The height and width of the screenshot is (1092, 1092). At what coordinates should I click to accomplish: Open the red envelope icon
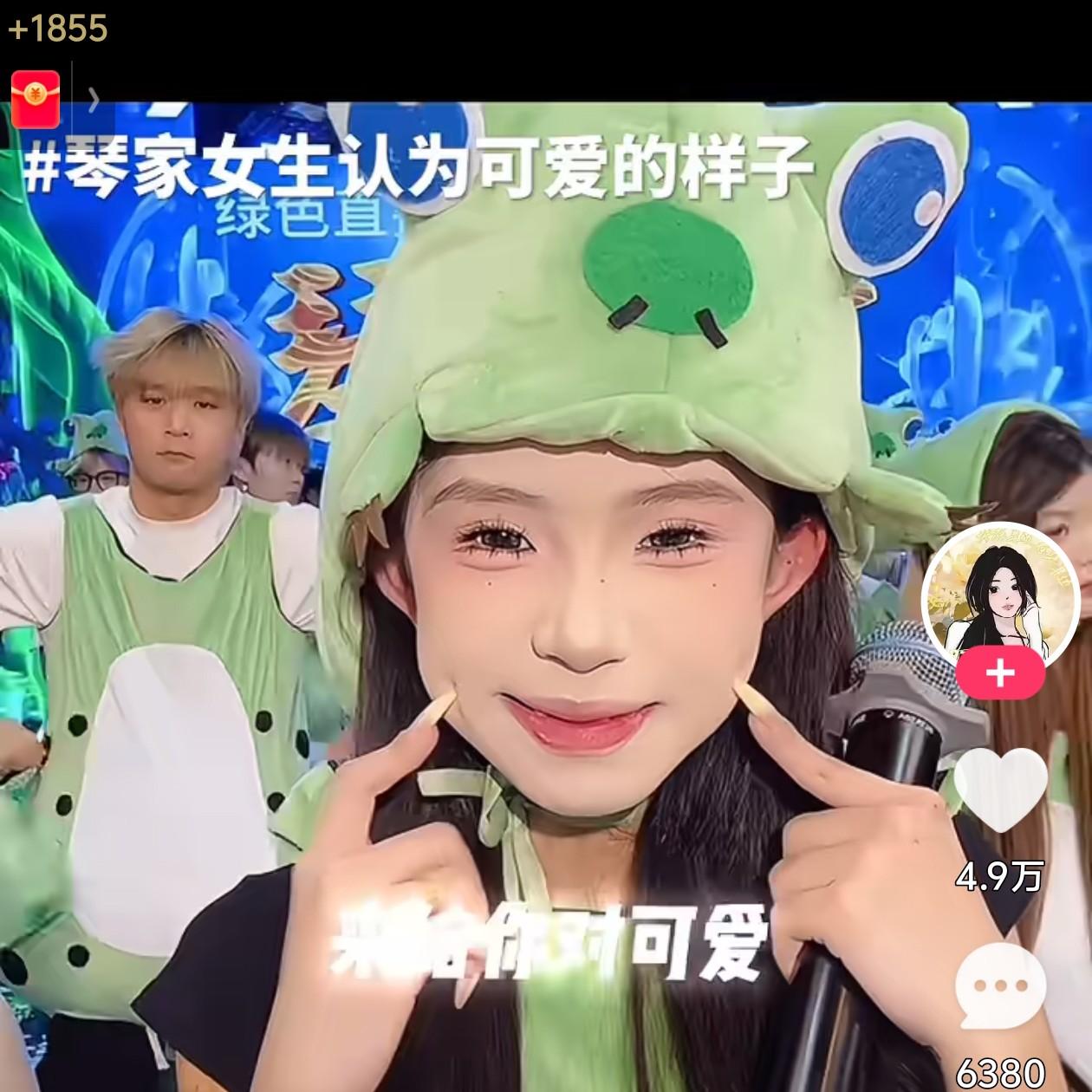pos(36,97)
